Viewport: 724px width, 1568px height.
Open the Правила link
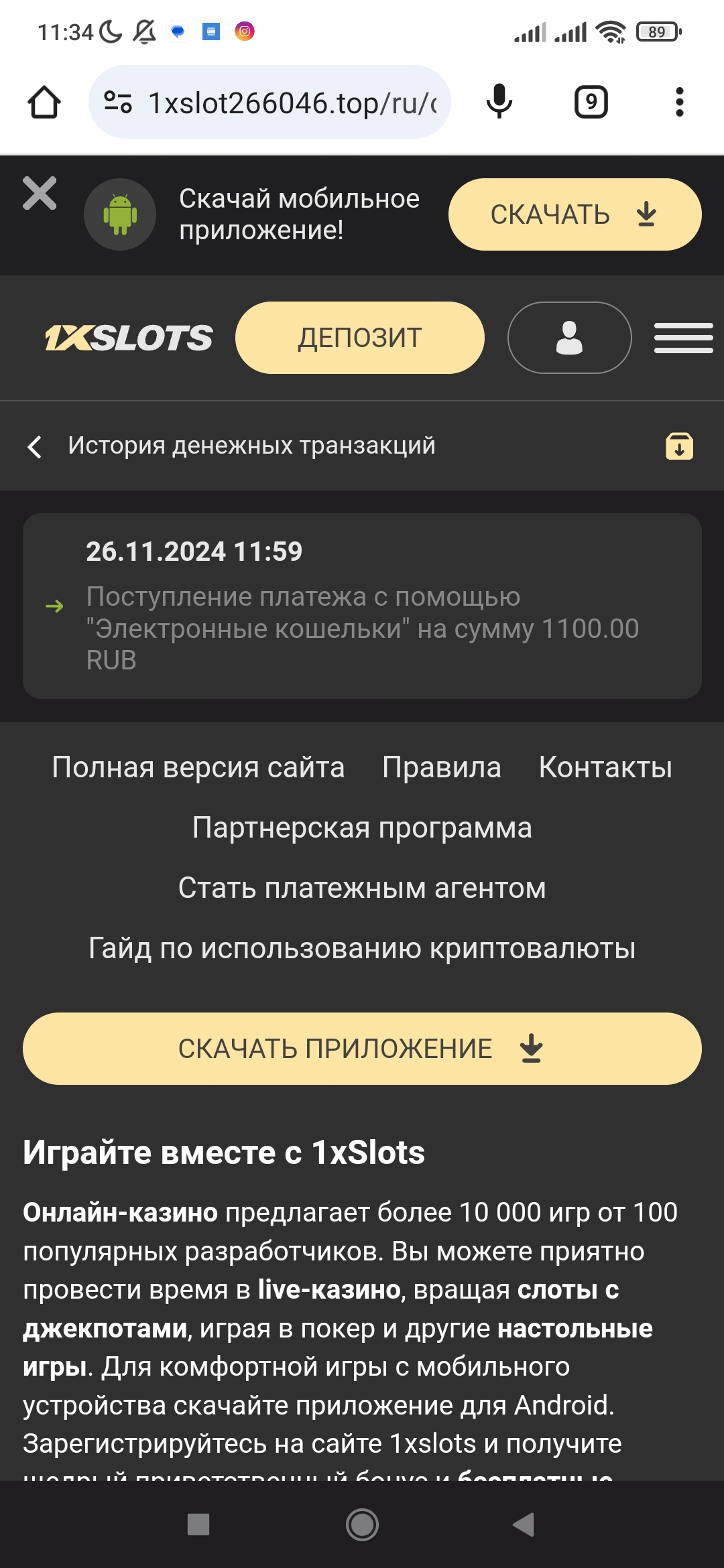[x=441, y=767]
